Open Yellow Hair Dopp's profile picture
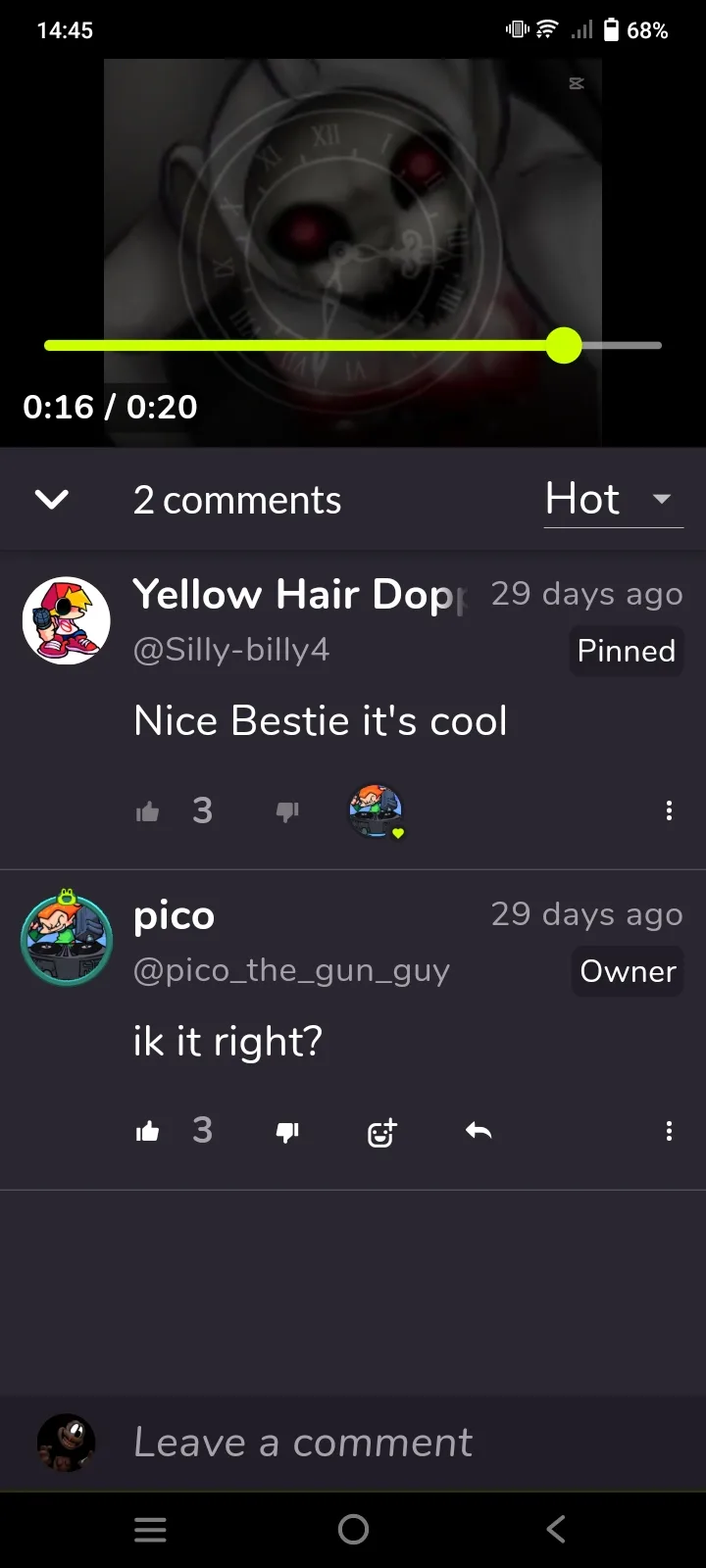The height and width of the screenshot is (1568, 706). tap(66, 620)
